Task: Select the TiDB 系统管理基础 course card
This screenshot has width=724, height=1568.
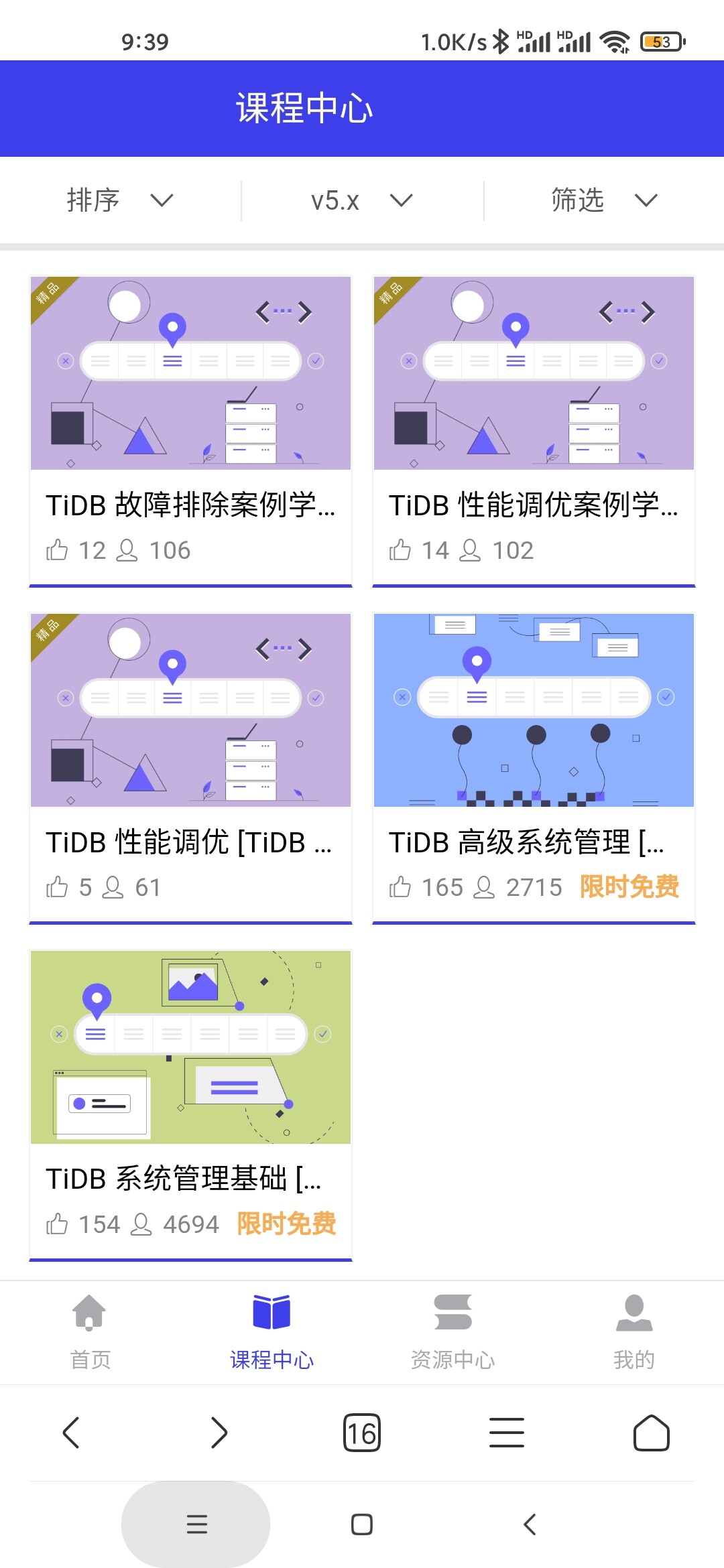Action: pos(191,1104)
